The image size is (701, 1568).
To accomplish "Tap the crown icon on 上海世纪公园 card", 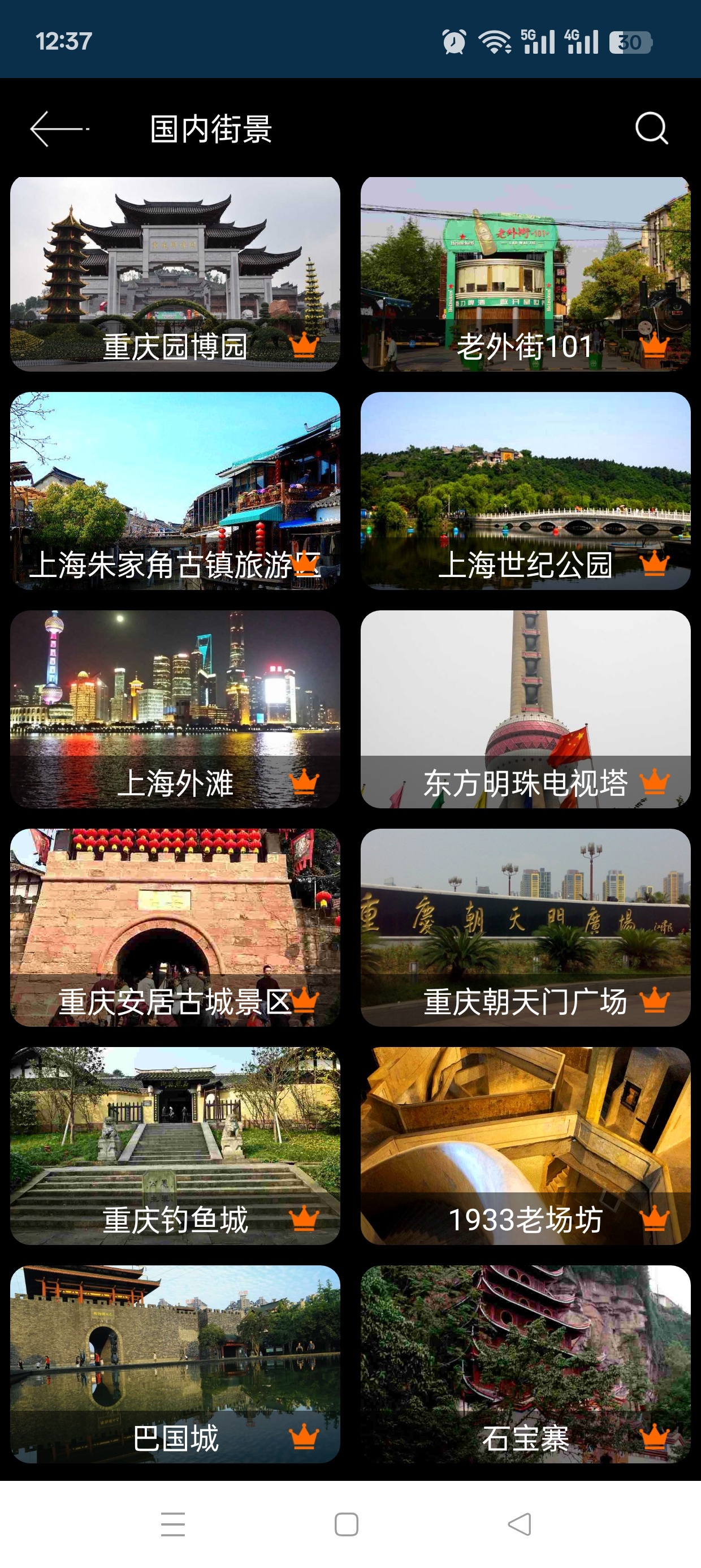I will tap(655, 565).
